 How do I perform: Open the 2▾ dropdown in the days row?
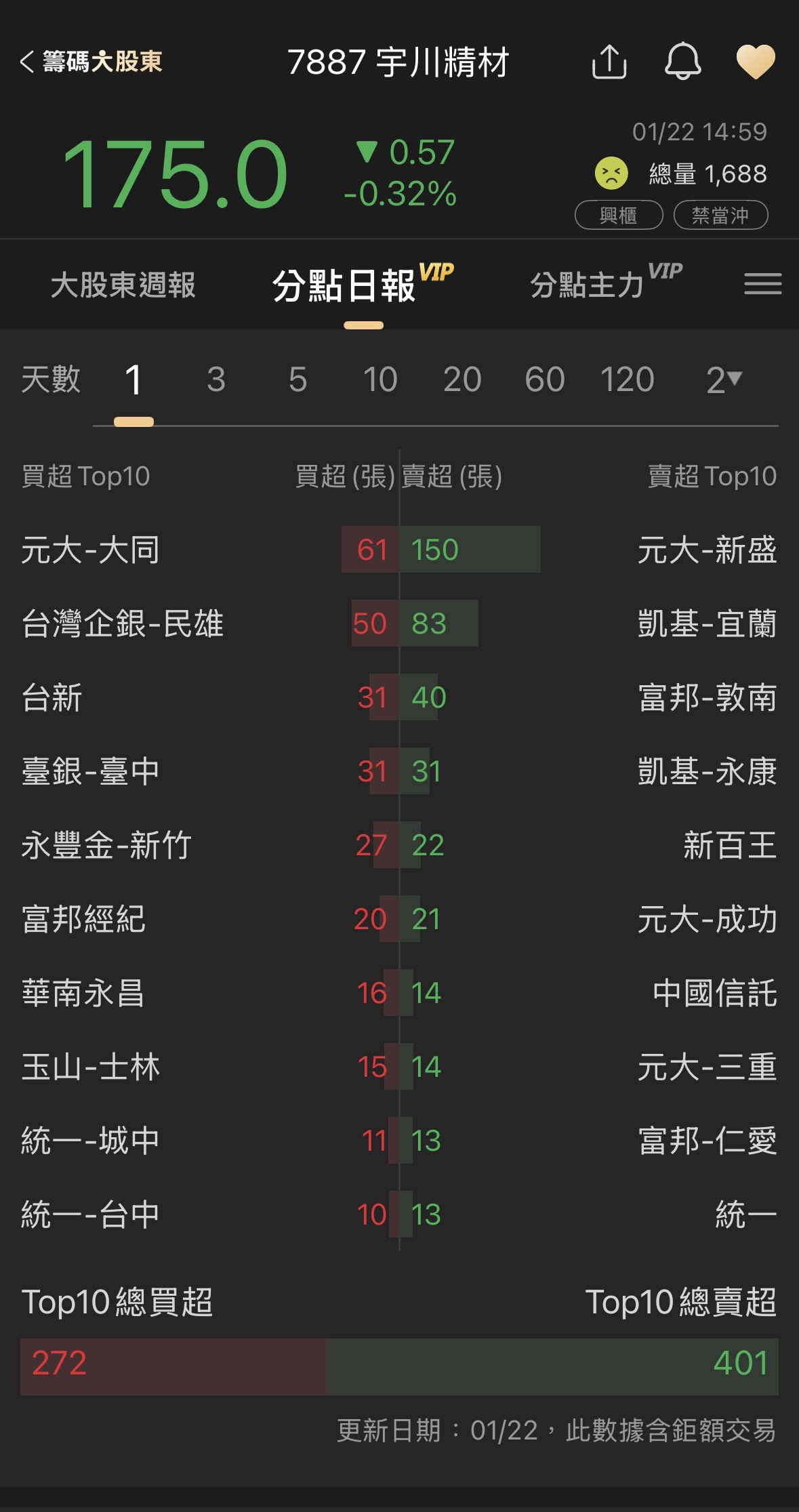(x=721, y=380)
